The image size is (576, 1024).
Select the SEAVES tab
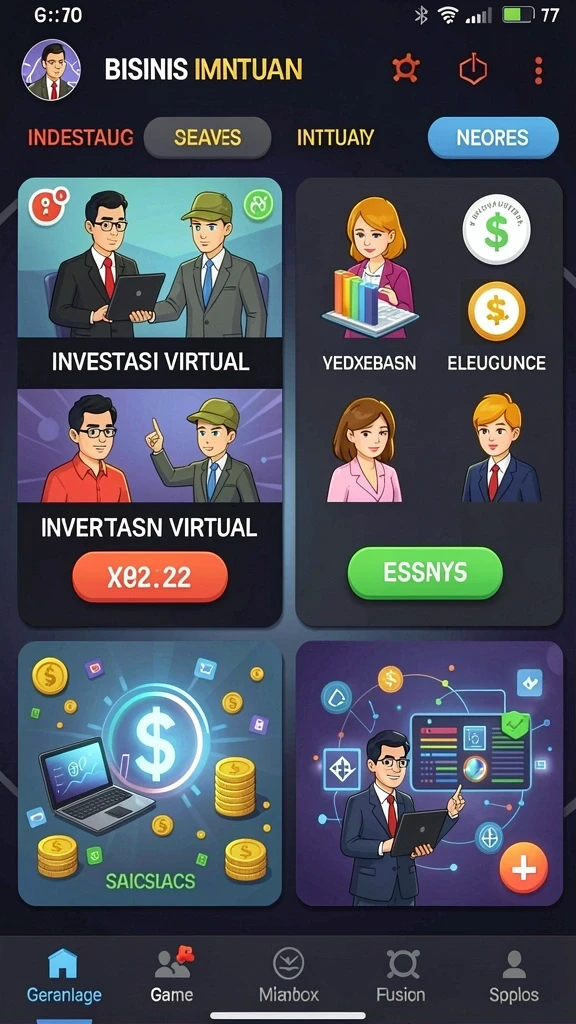(208, 138)
